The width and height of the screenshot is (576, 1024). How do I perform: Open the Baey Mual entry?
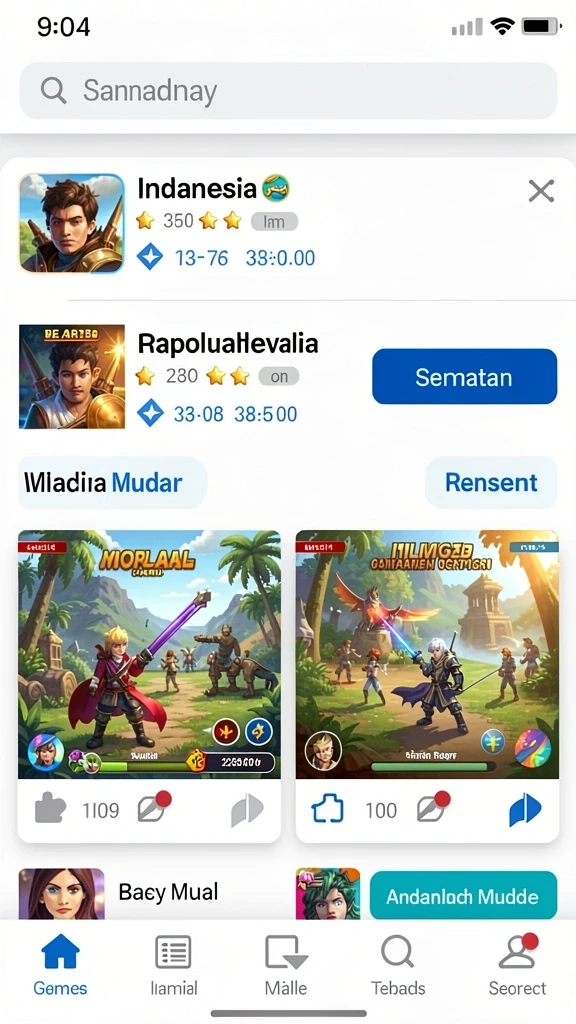click(x=168, y=892)
